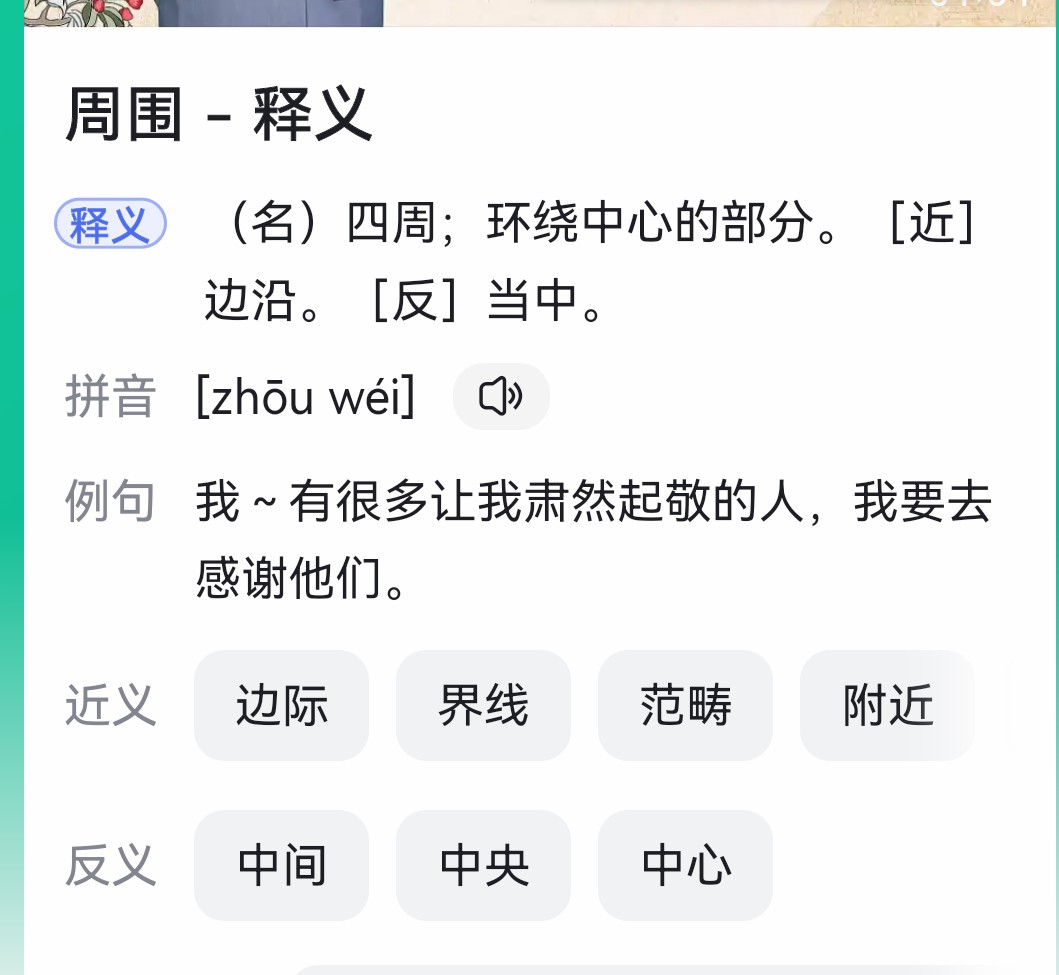Viewport: 1059px width, 975px height.
Task: Open the synonym chip 界线
Action: 483,705
